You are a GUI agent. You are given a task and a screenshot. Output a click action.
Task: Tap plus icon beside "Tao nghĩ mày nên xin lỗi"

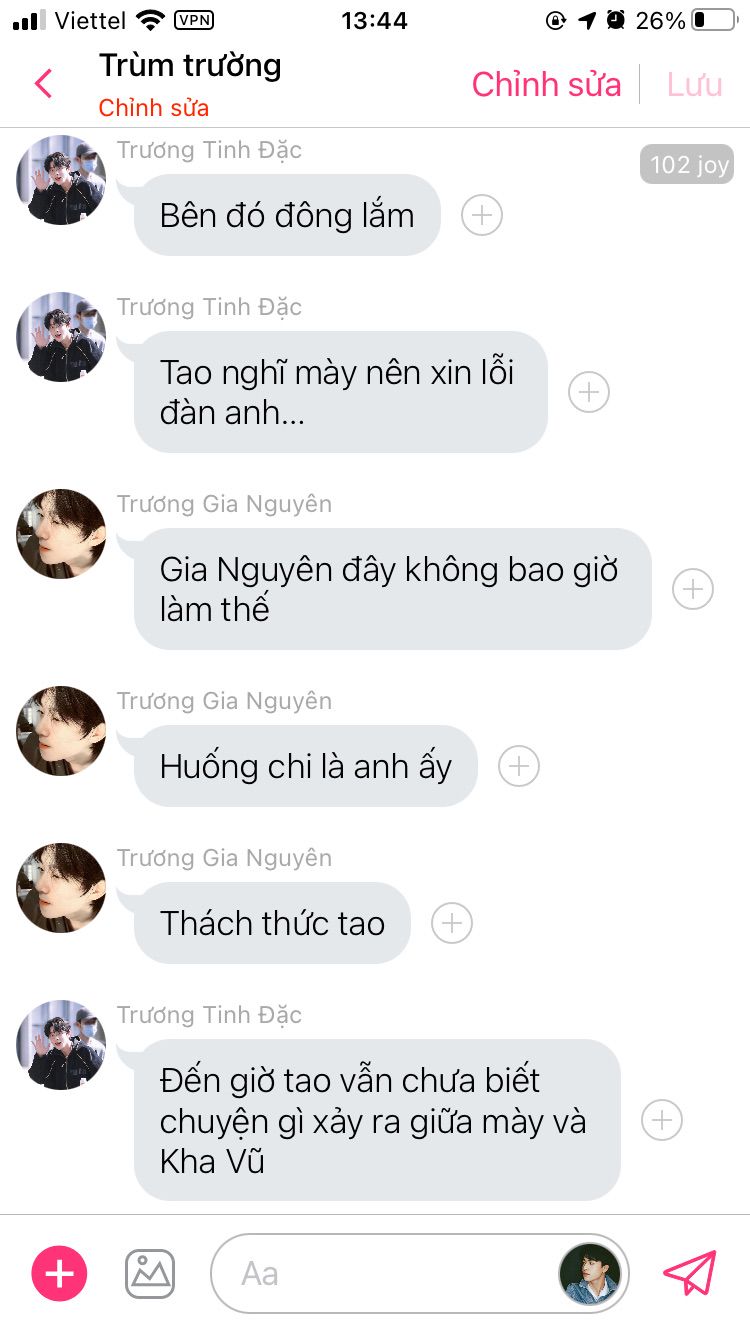pyautogui.click(x=589, y=392)
